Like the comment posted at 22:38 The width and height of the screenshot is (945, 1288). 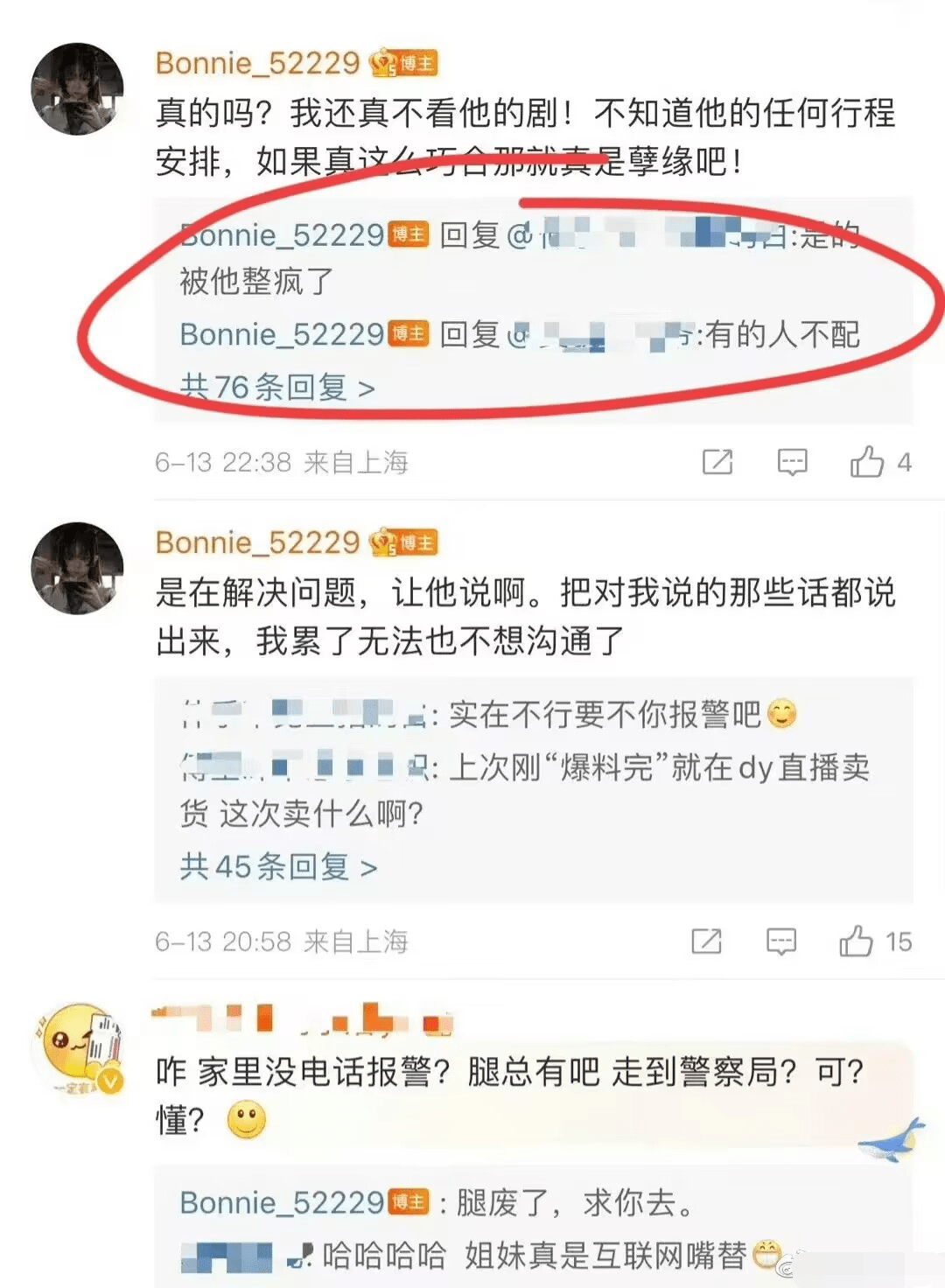(x=867, y=461)
